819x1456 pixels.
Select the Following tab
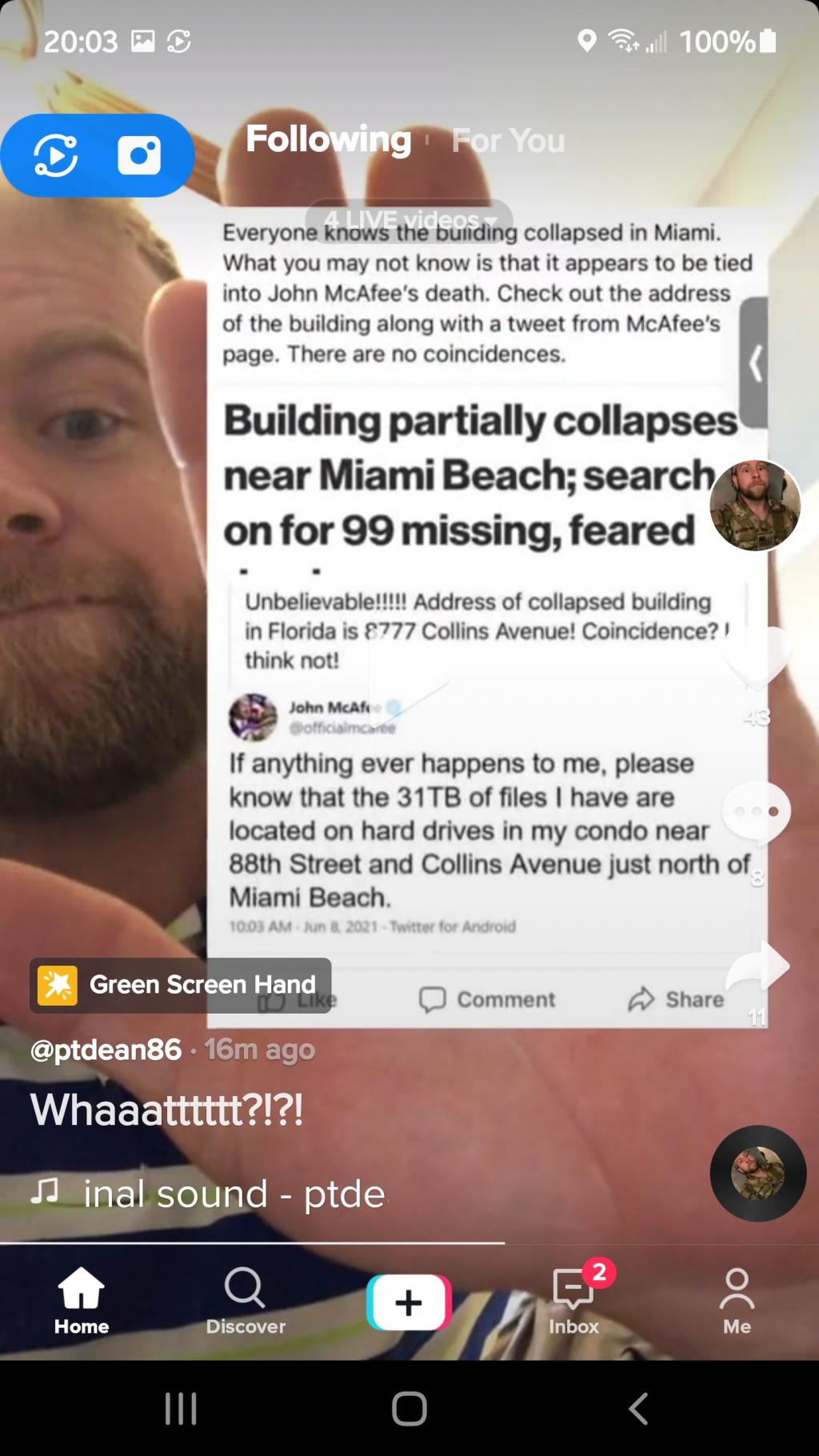coord(328,139)
